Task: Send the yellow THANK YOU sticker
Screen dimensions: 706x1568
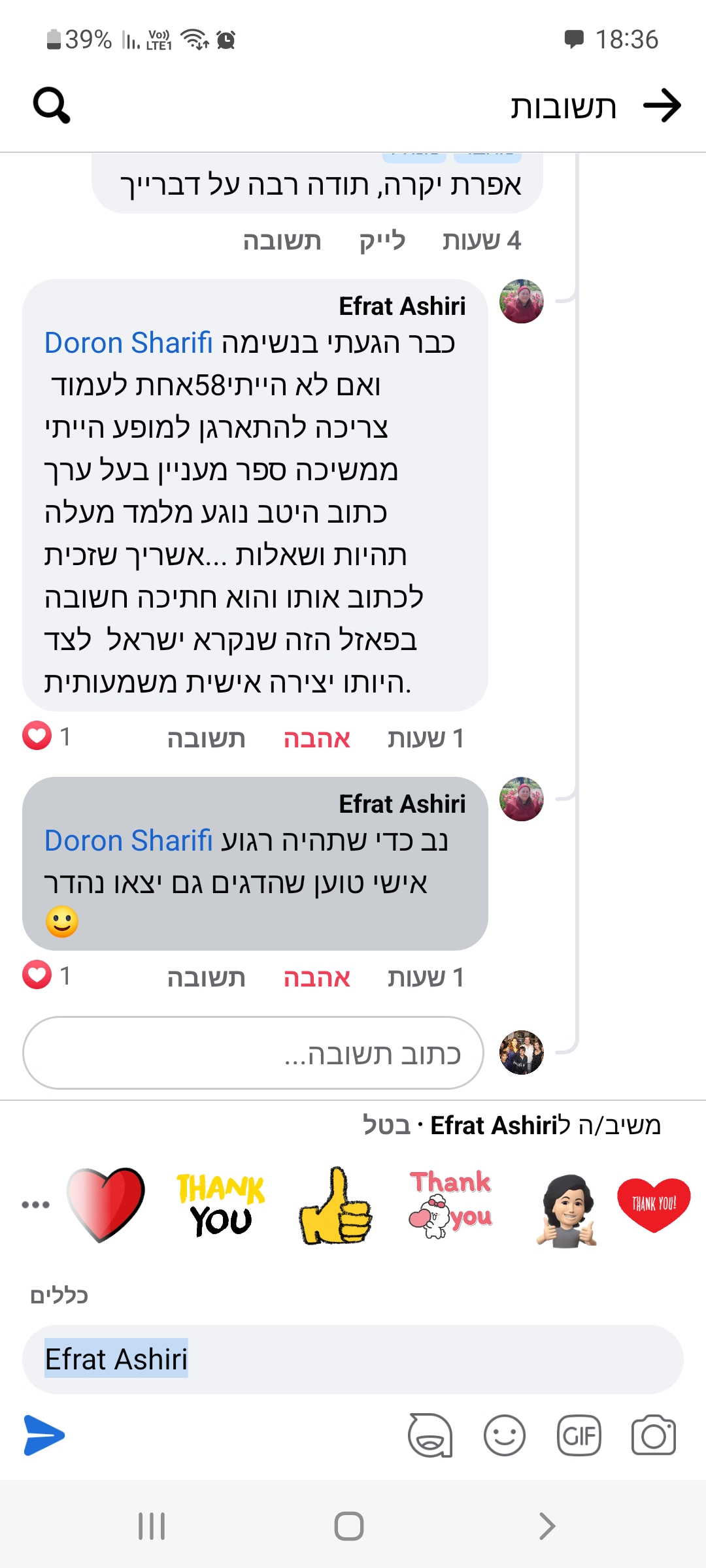Action: [x=221, y=1205]
